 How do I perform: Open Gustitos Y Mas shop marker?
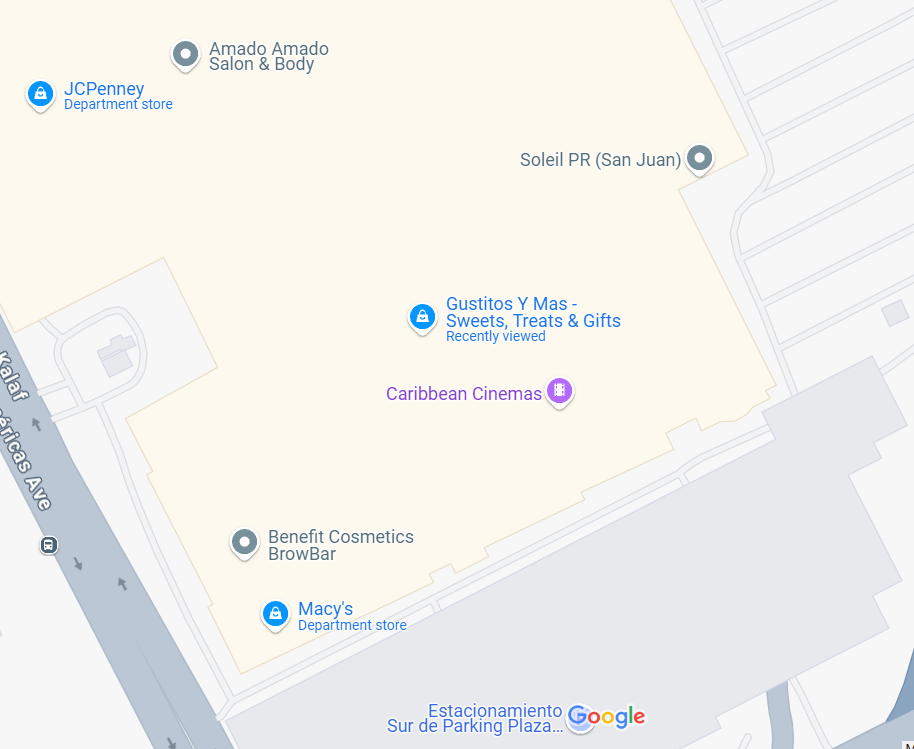[x=422, y=317]
